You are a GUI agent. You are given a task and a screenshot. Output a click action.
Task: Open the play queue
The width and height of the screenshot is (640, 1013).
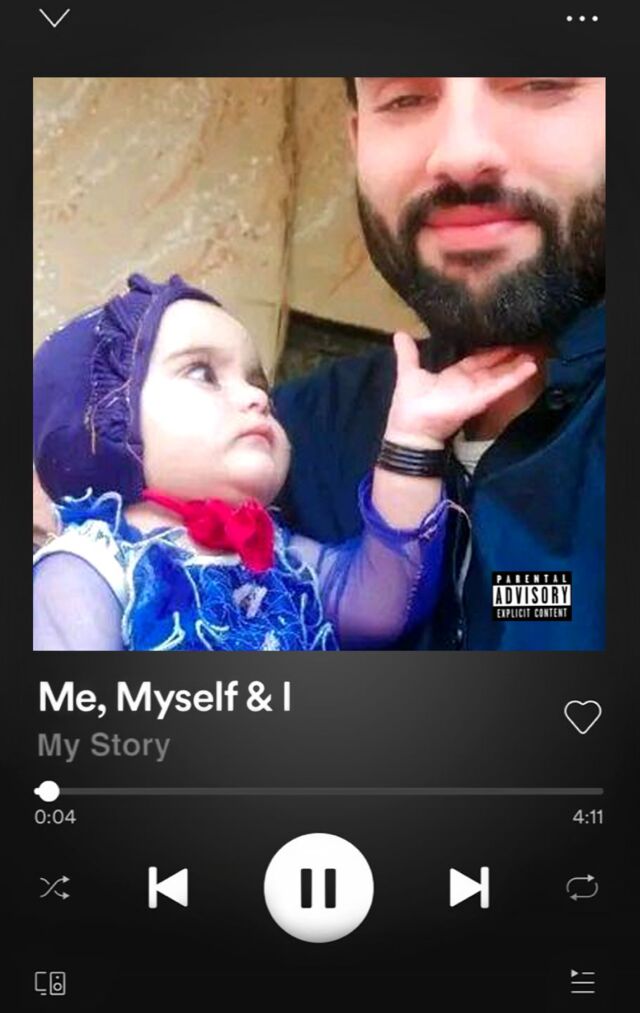point(582,982)
